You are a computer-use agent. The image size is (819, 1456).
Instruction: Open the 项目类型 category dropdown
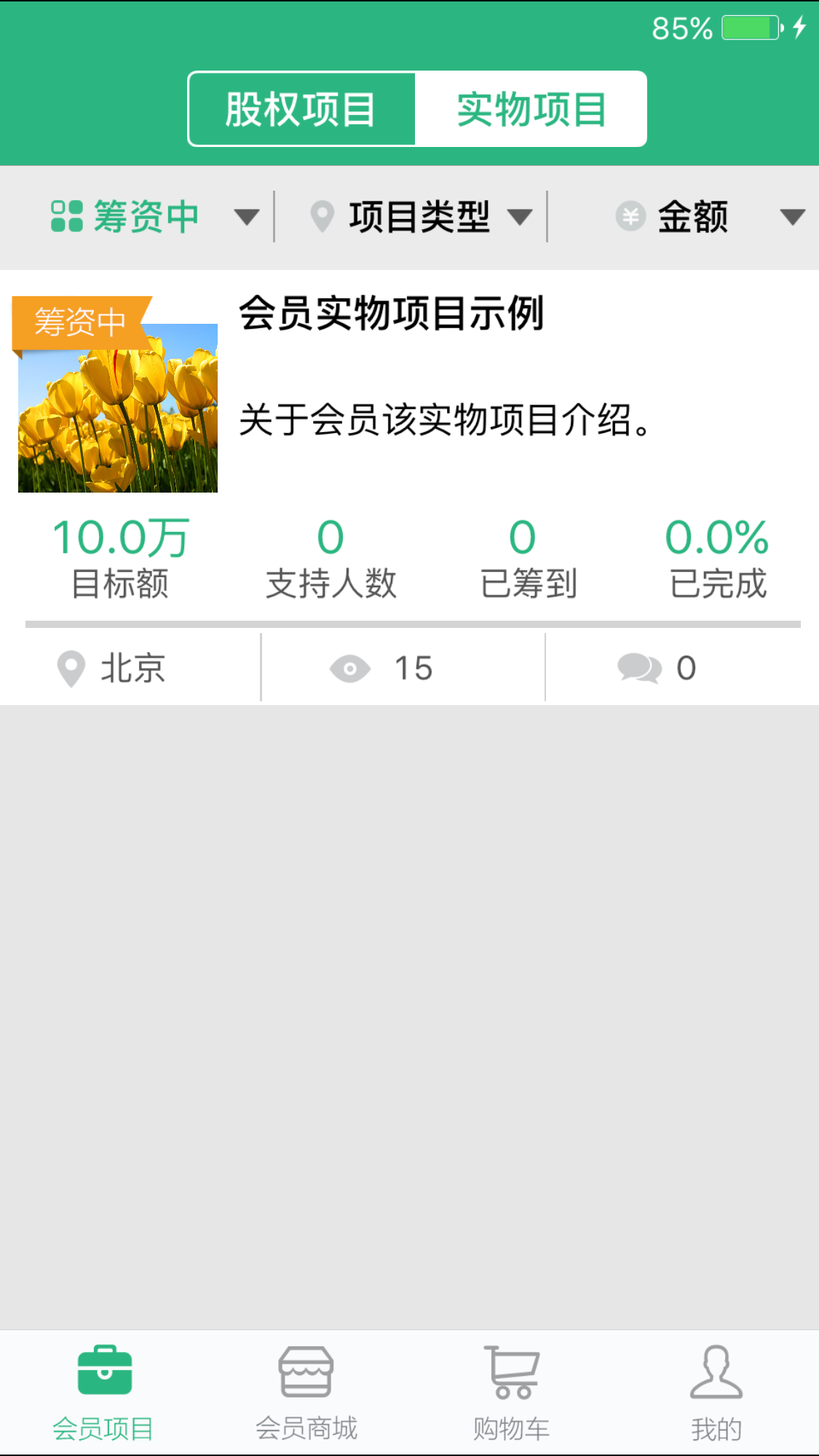[520, 217]
